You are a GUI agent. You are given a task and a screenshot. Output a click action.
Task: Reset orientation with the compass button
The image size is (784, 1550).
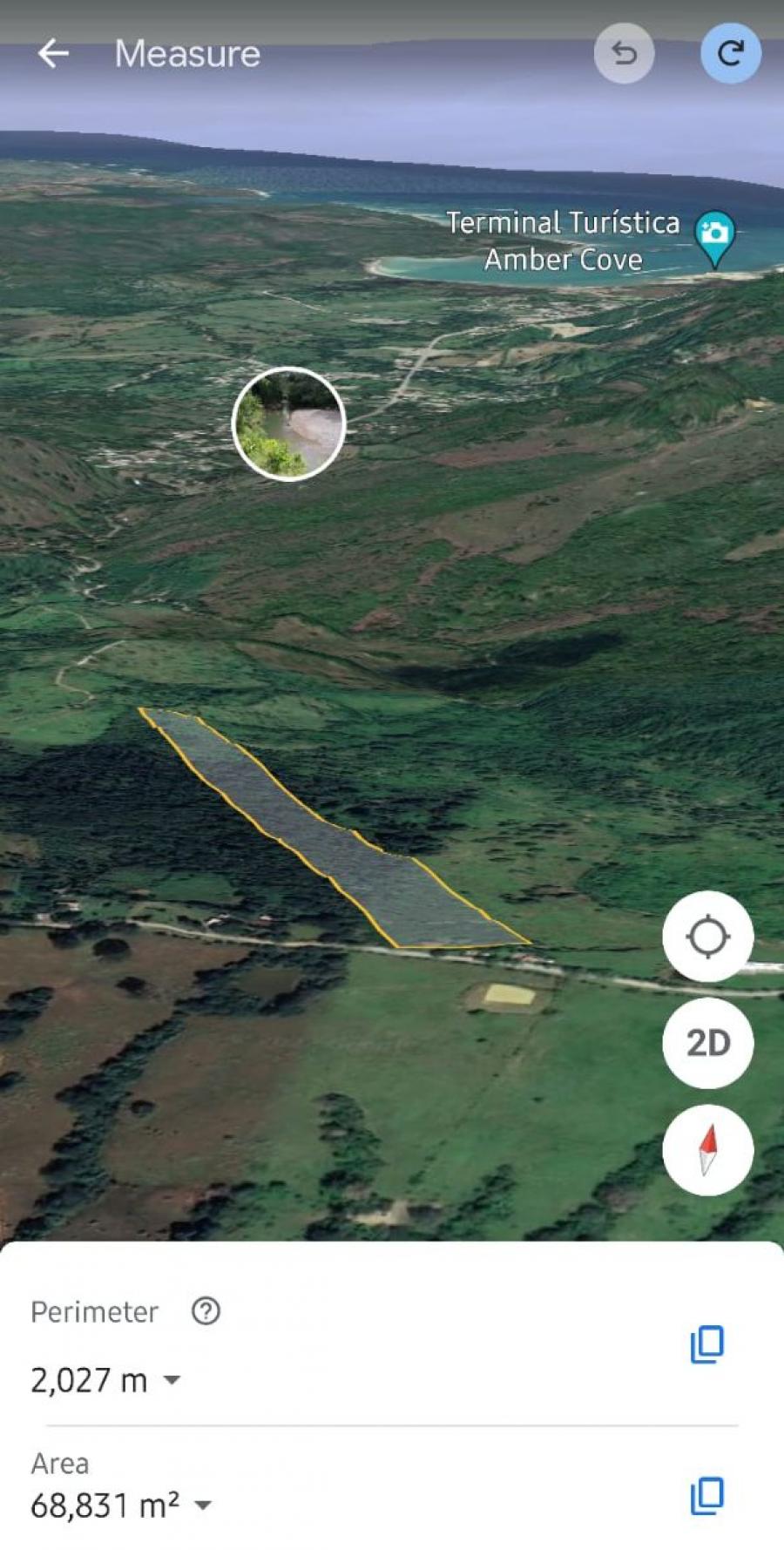click(707, 1150)
